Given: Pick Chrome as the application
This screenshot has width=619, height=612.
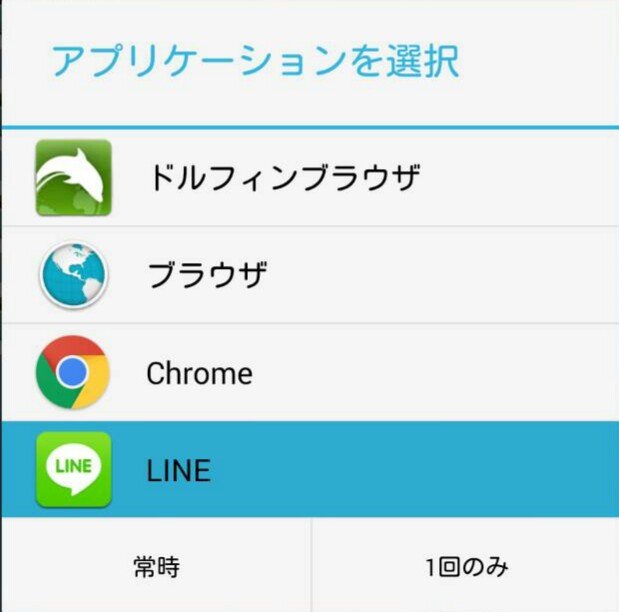Looking at the screenshot, I should (x=310, y=372).
